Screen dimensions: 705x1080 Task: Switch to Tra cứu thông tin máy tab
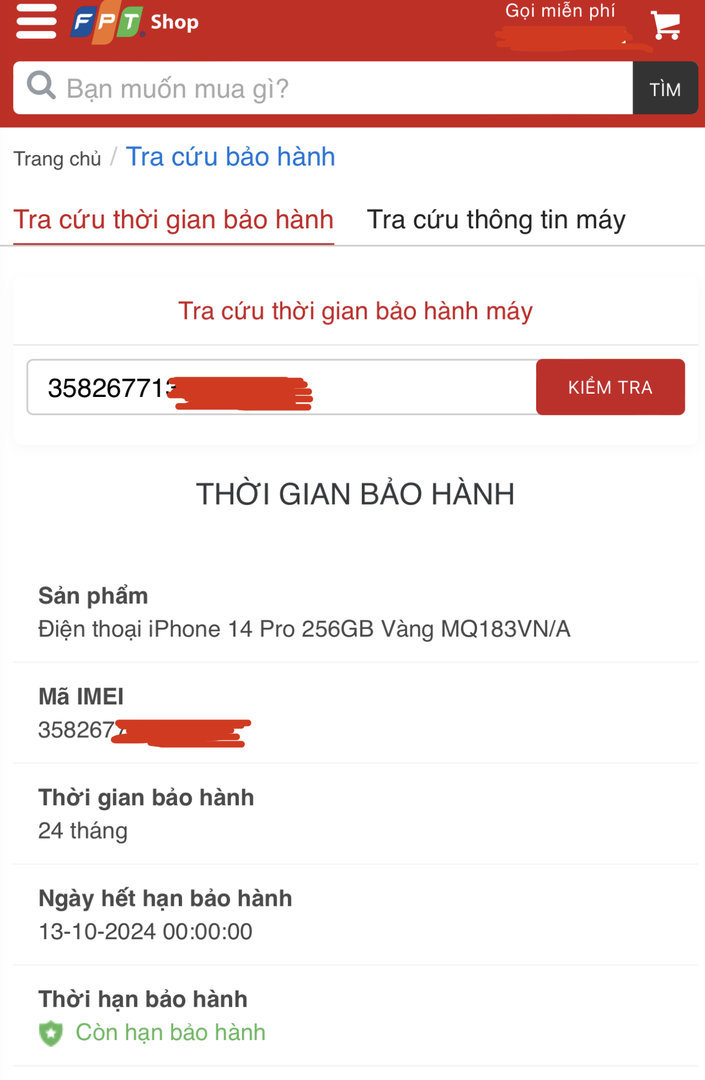[x=496, y=220]
